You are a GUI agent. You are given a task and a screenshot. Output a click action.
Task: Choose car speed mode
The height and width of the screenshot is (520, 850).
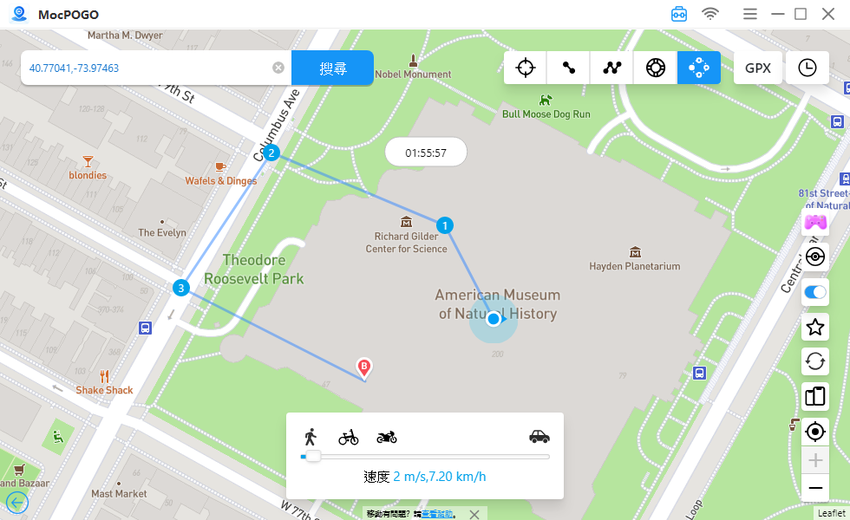pyautogui.click(x=539, y=437)
